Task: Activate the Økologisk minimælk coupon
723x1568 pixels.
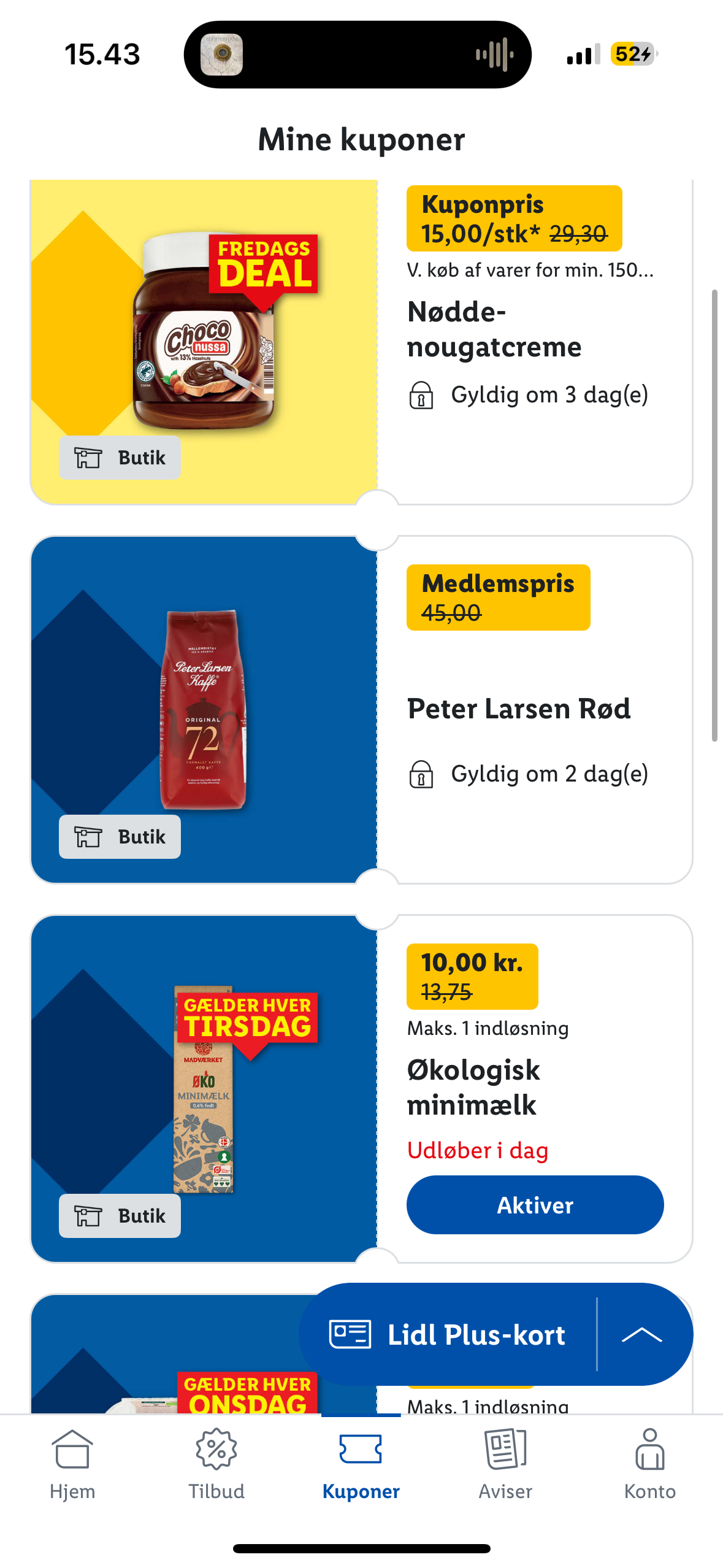Action: pyautogui.click(x=535, y=1205)
